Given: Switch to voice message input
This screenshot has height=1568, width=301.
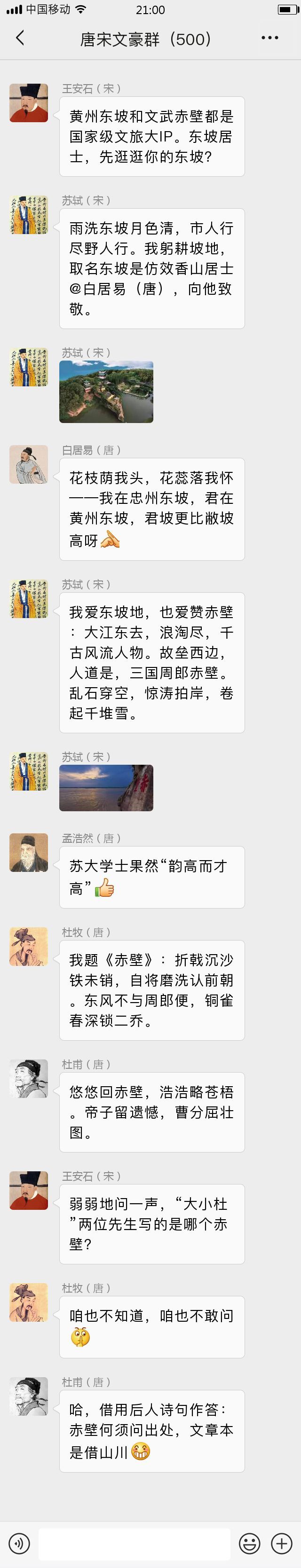Looking at the screenshot, I should (19, 1543).
